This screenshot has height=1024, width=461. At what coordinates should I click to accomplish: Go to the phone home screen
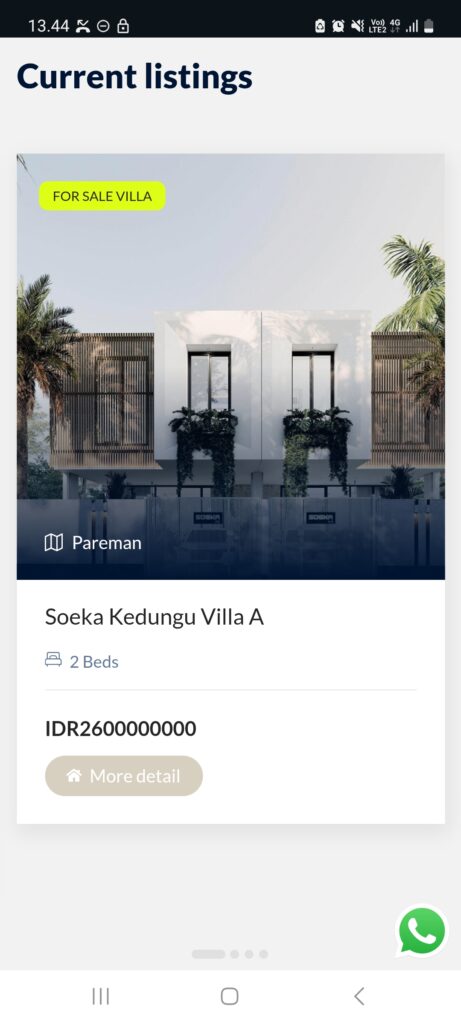pos(229,996)
